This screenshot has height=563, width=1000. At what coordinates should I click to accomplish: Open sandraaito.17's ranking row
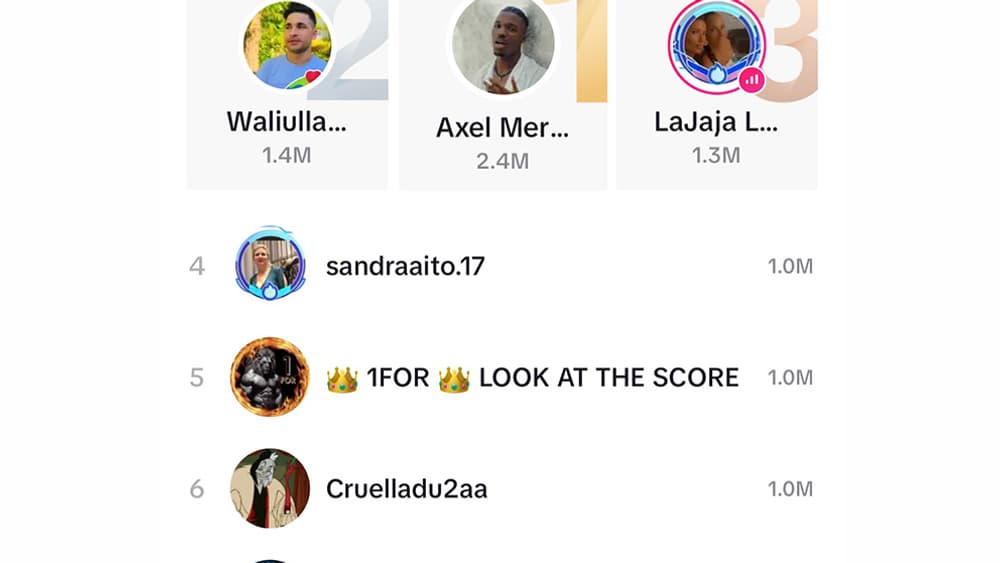click(x=500, y=266)
